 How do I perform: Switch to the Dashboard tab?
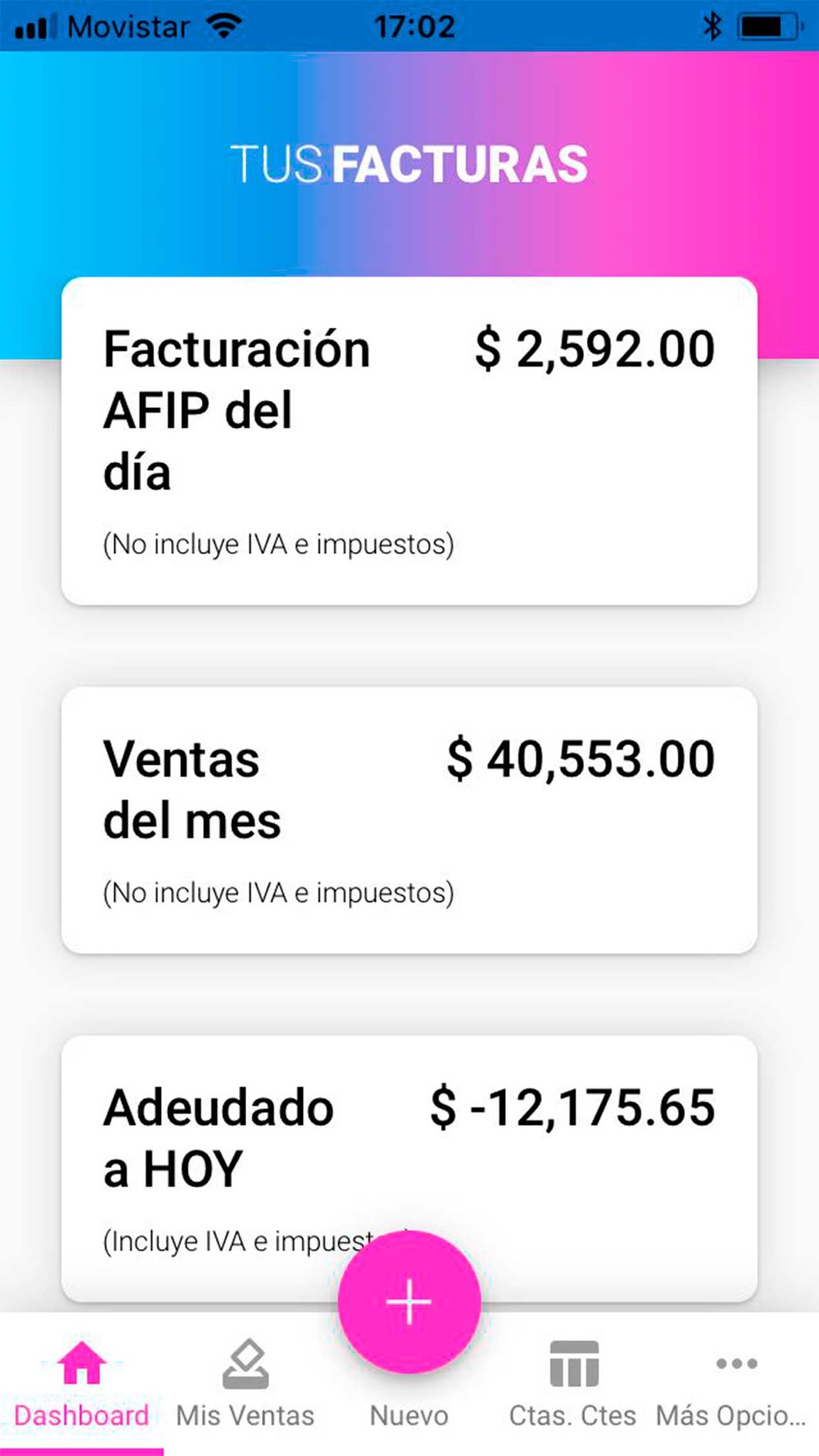(x=81, y=1384)
